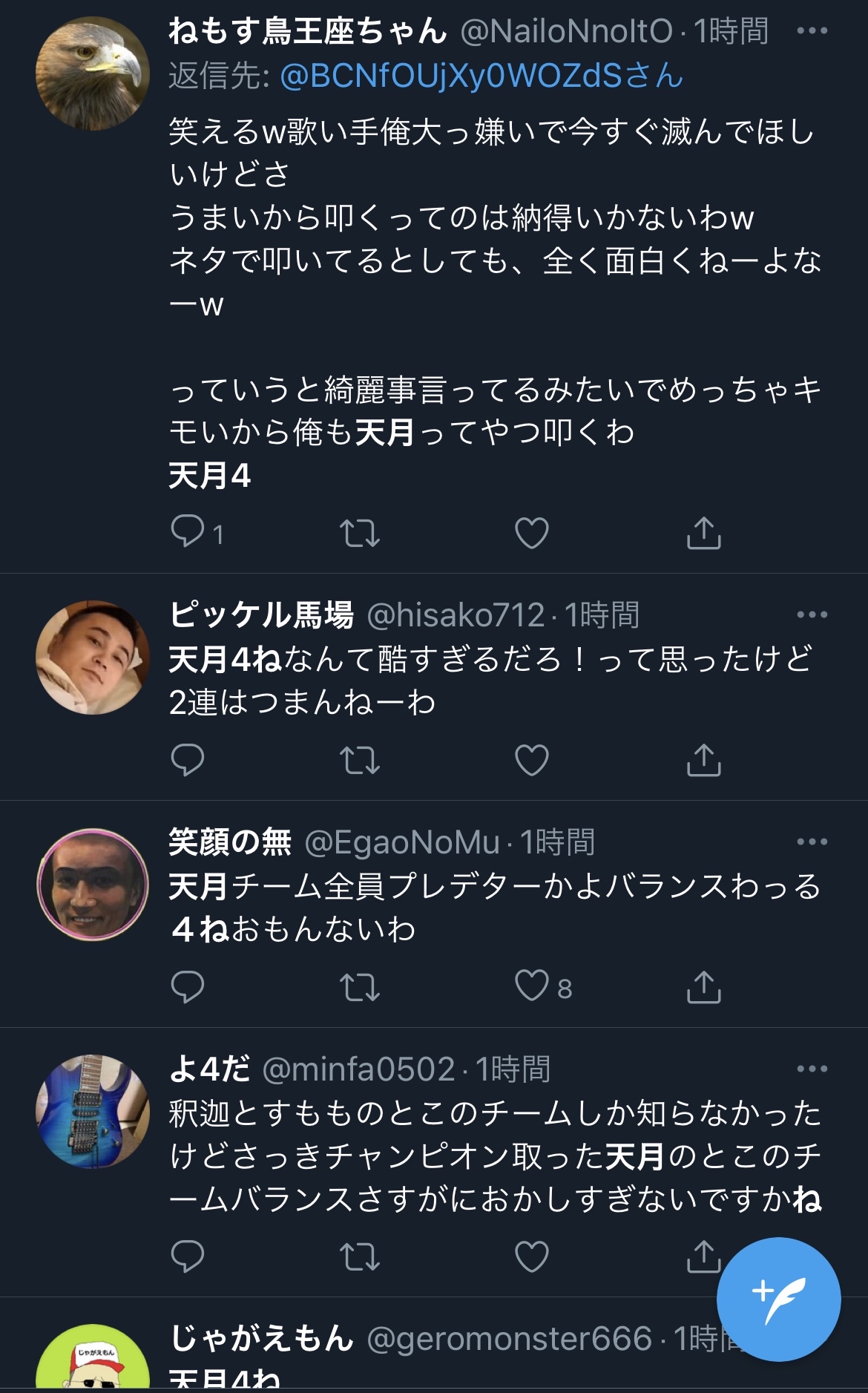Compose a new tweet

[778, 1299]
